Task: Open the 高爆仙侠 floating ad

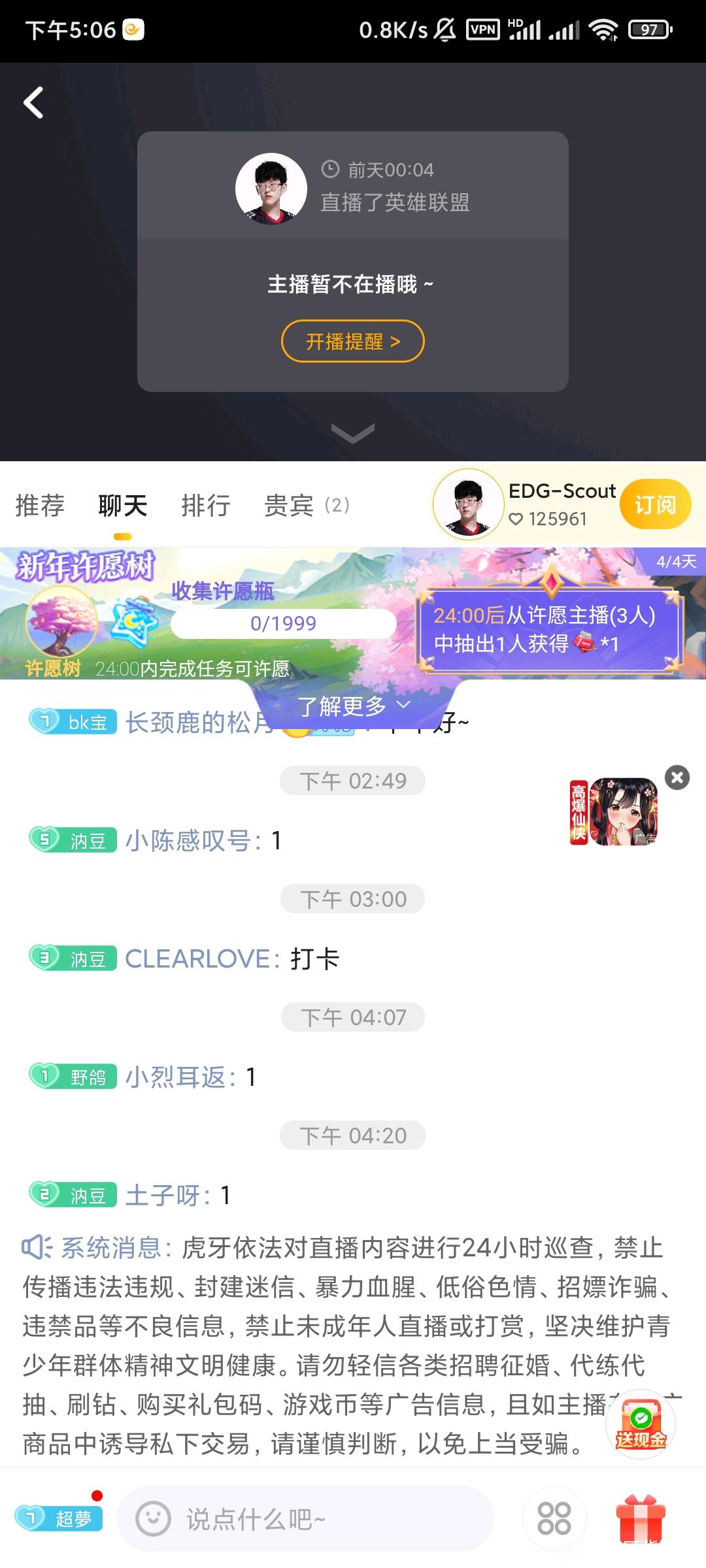Action: point(613,812)
